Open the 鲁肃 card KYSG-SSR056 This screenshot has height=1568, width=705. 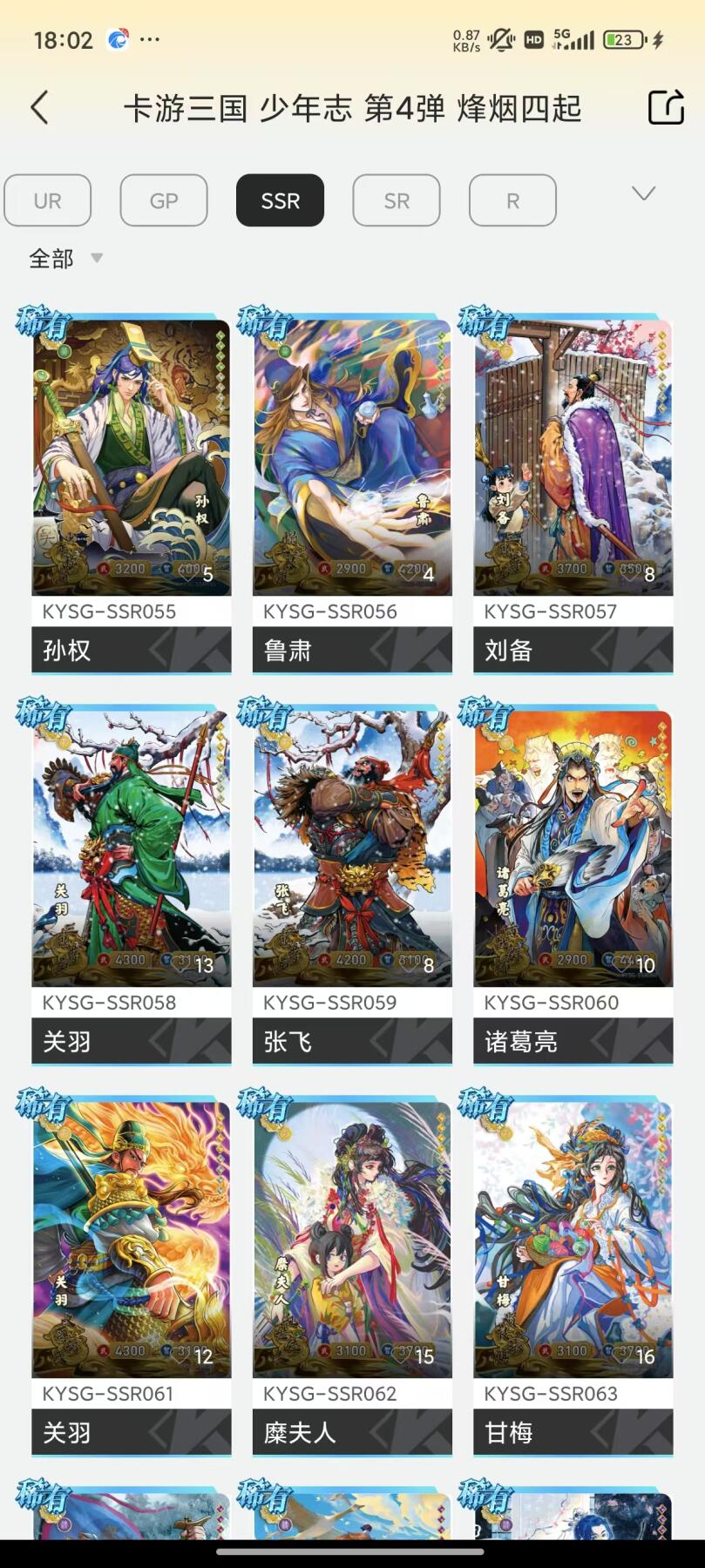pyautogui.click(x=352, y=459)
